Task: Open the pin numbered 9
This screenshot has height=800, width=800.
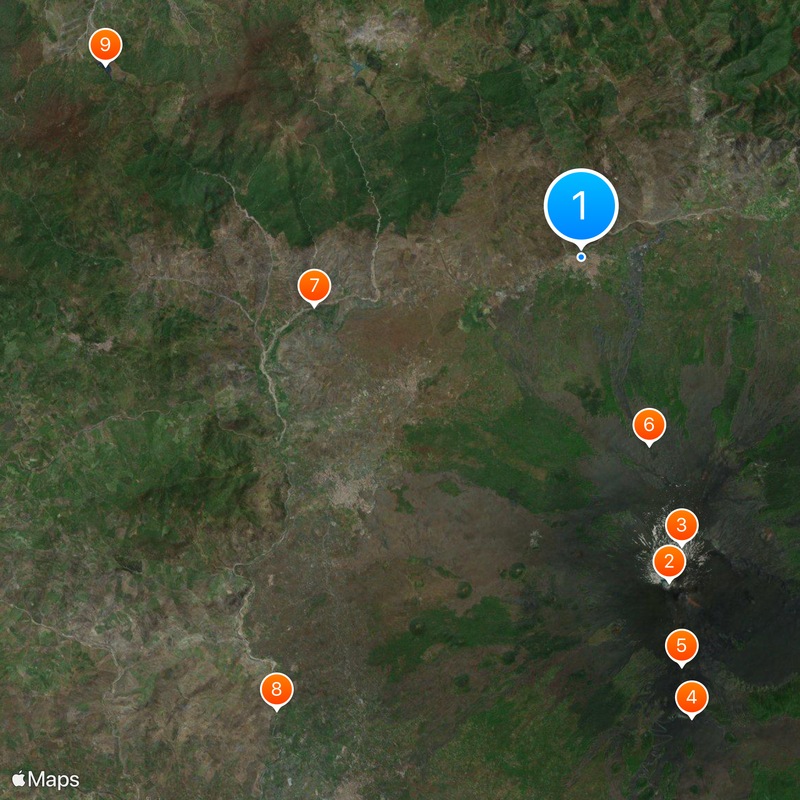Action: (105, 45)
